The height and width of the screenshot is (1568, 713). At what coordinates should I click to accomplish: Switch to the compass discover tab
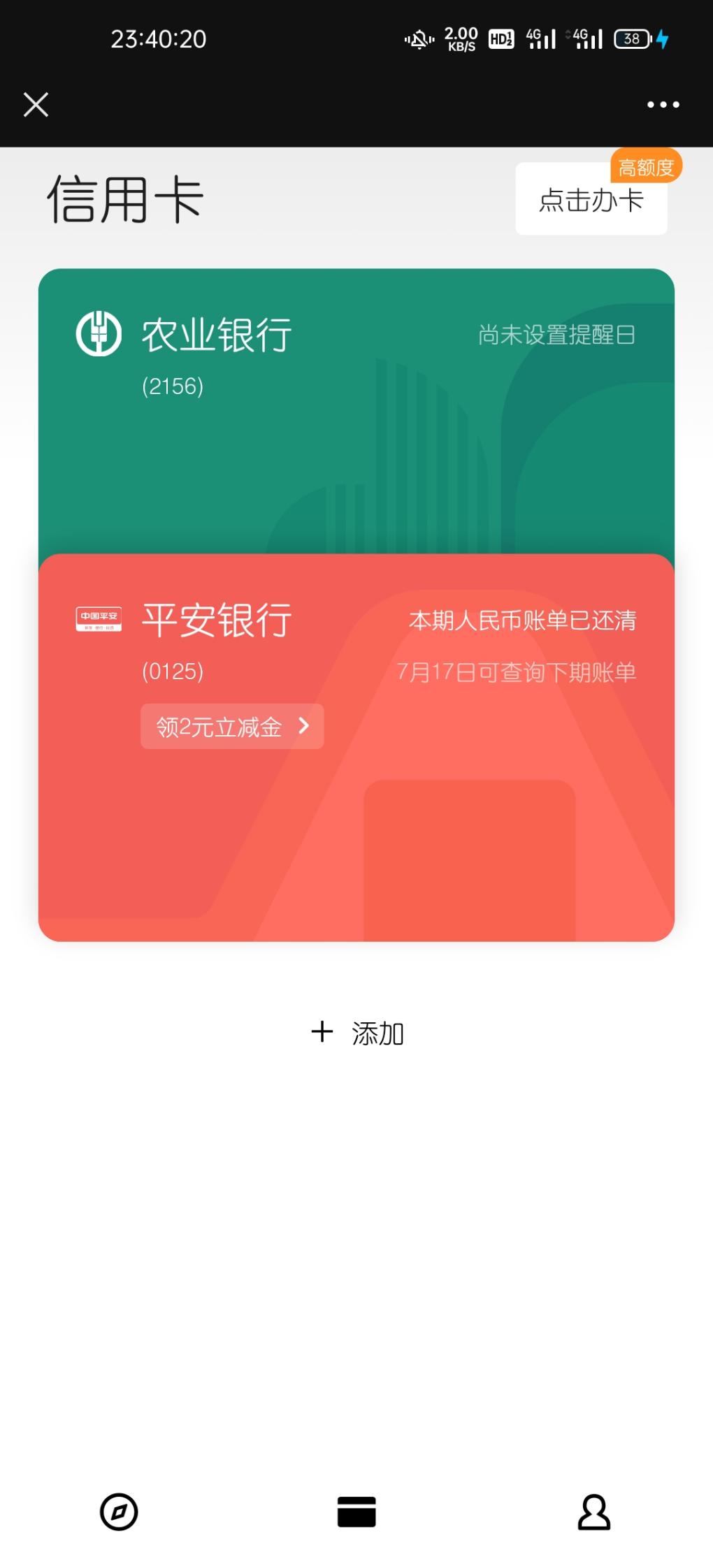click(119, 1512)
